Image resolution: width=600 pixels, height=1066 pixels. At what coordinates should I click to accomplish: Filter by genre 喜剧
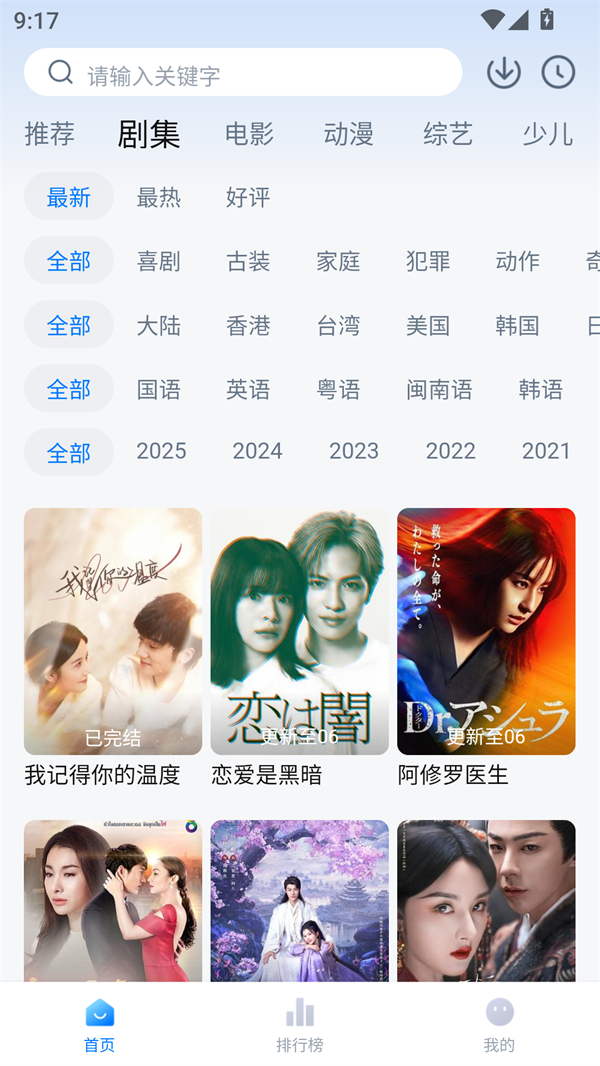click(x=159, y=261)
